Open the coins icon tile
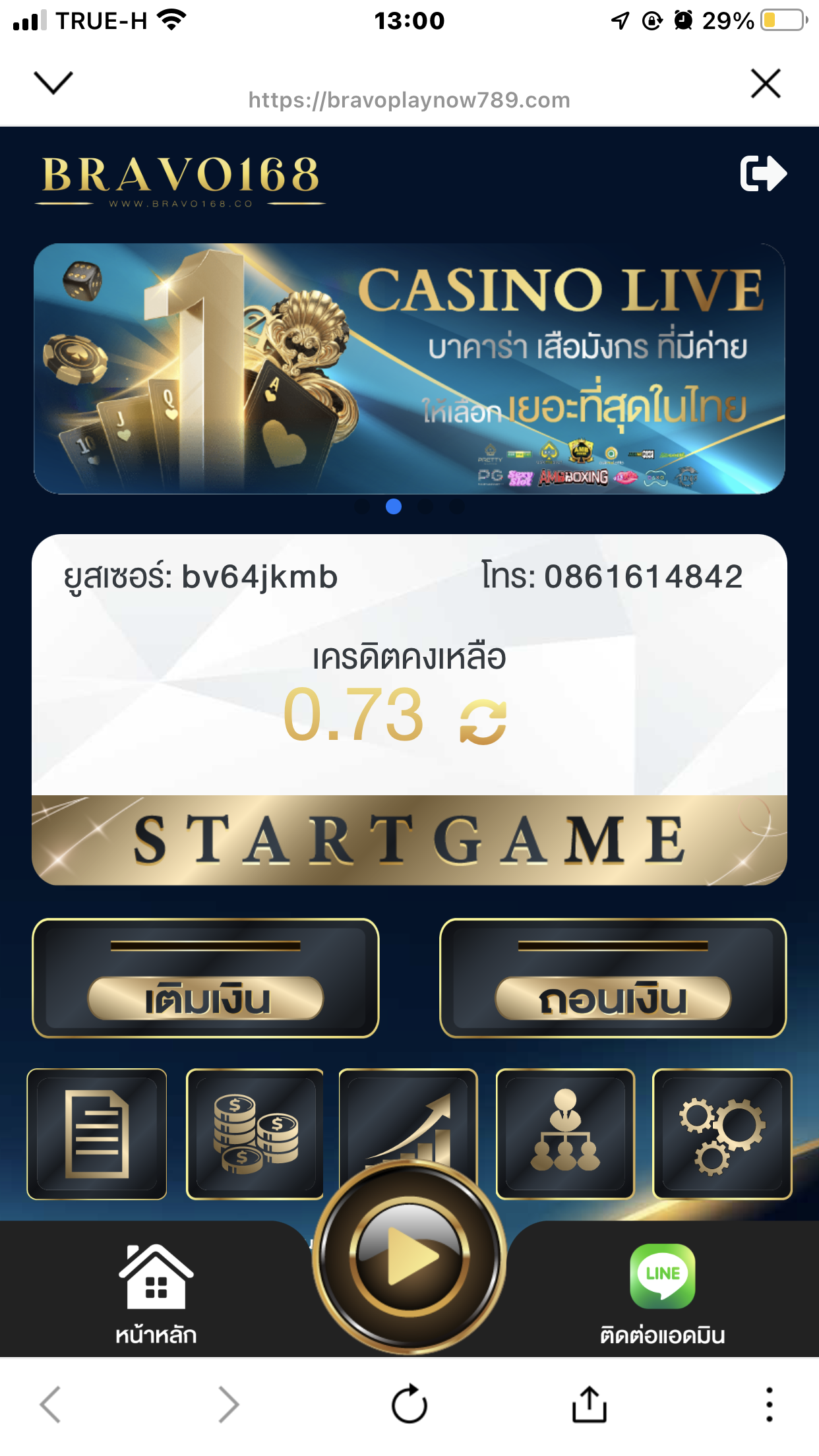819x1456 pixels. point(255,1134)
